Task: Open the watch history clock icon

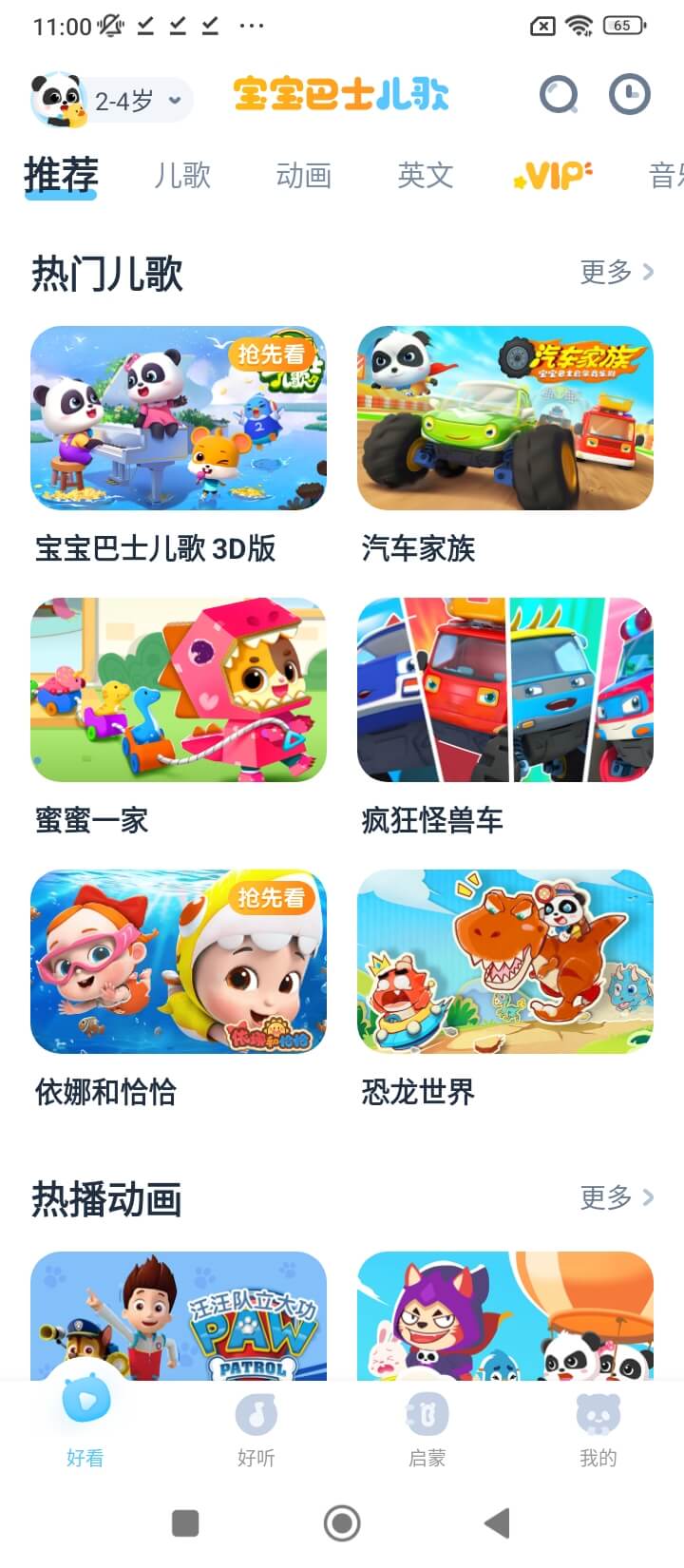Action: pos(629,94)
